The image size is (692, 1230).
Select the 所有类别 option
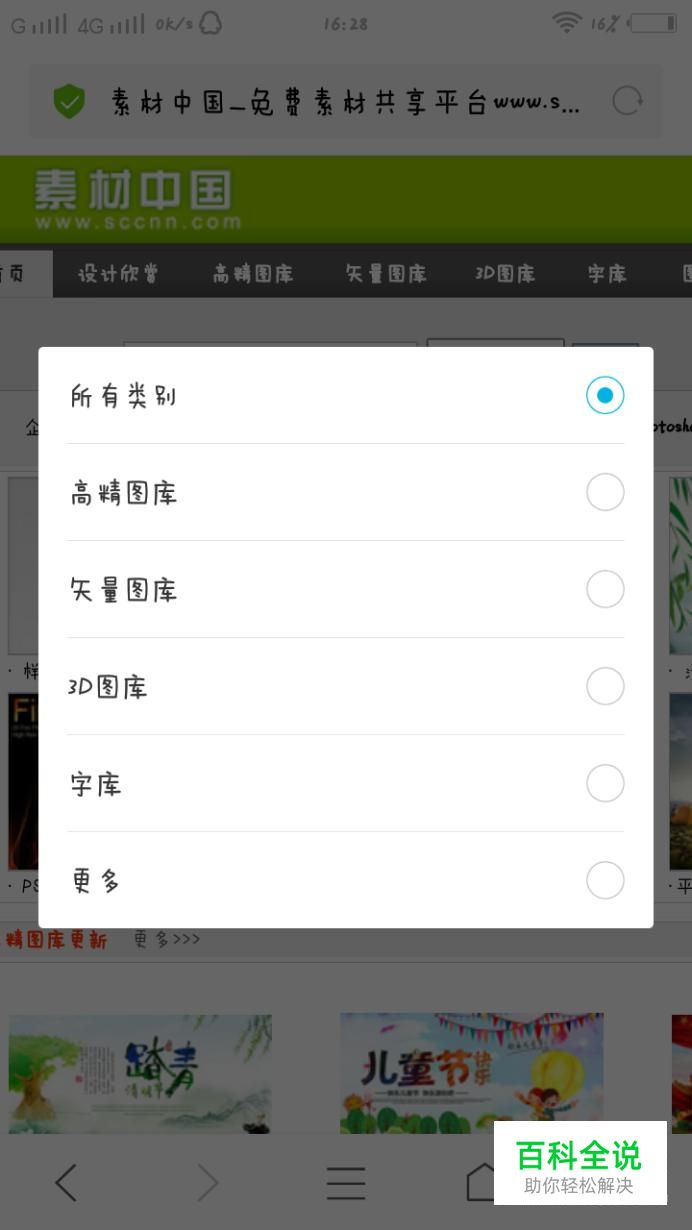(x=345, y=396)
